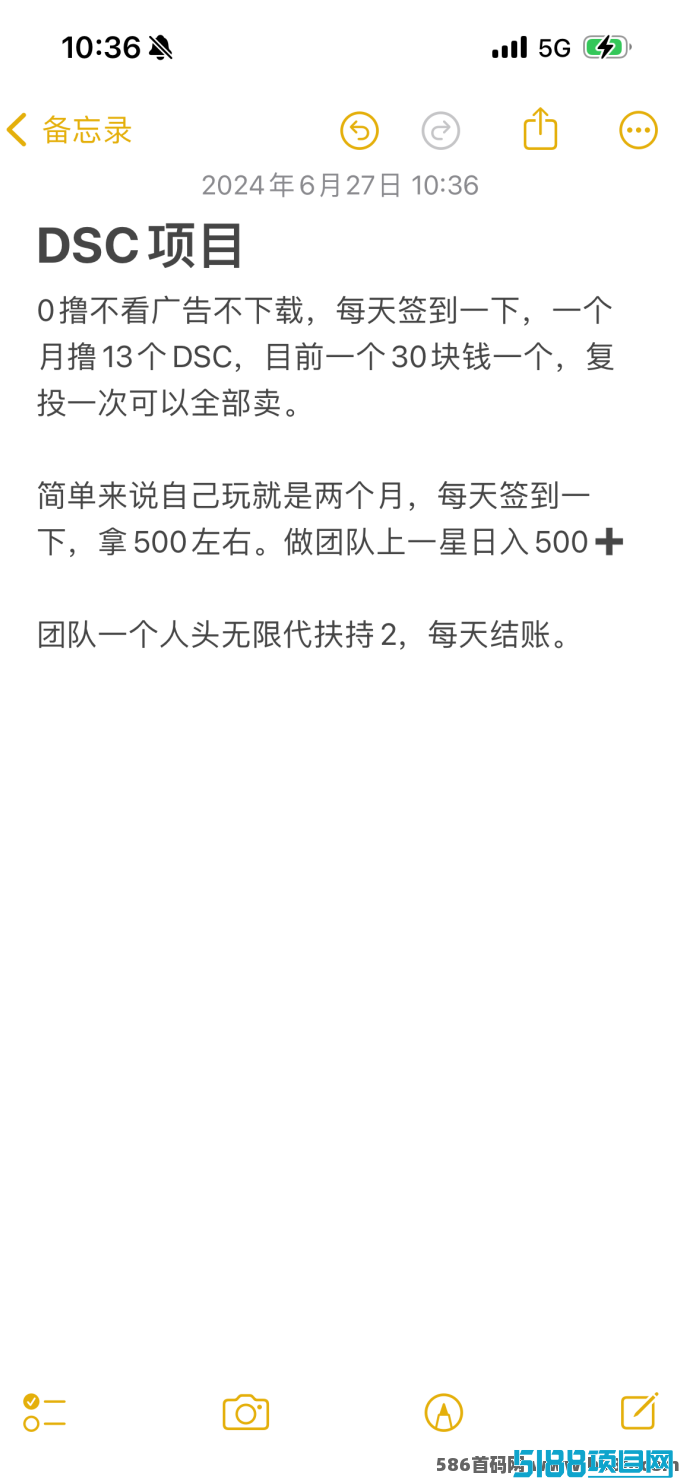Compose a new note
This screenshot has height=1482, width=685.
pyautogui.click(x=639, y=1411)
